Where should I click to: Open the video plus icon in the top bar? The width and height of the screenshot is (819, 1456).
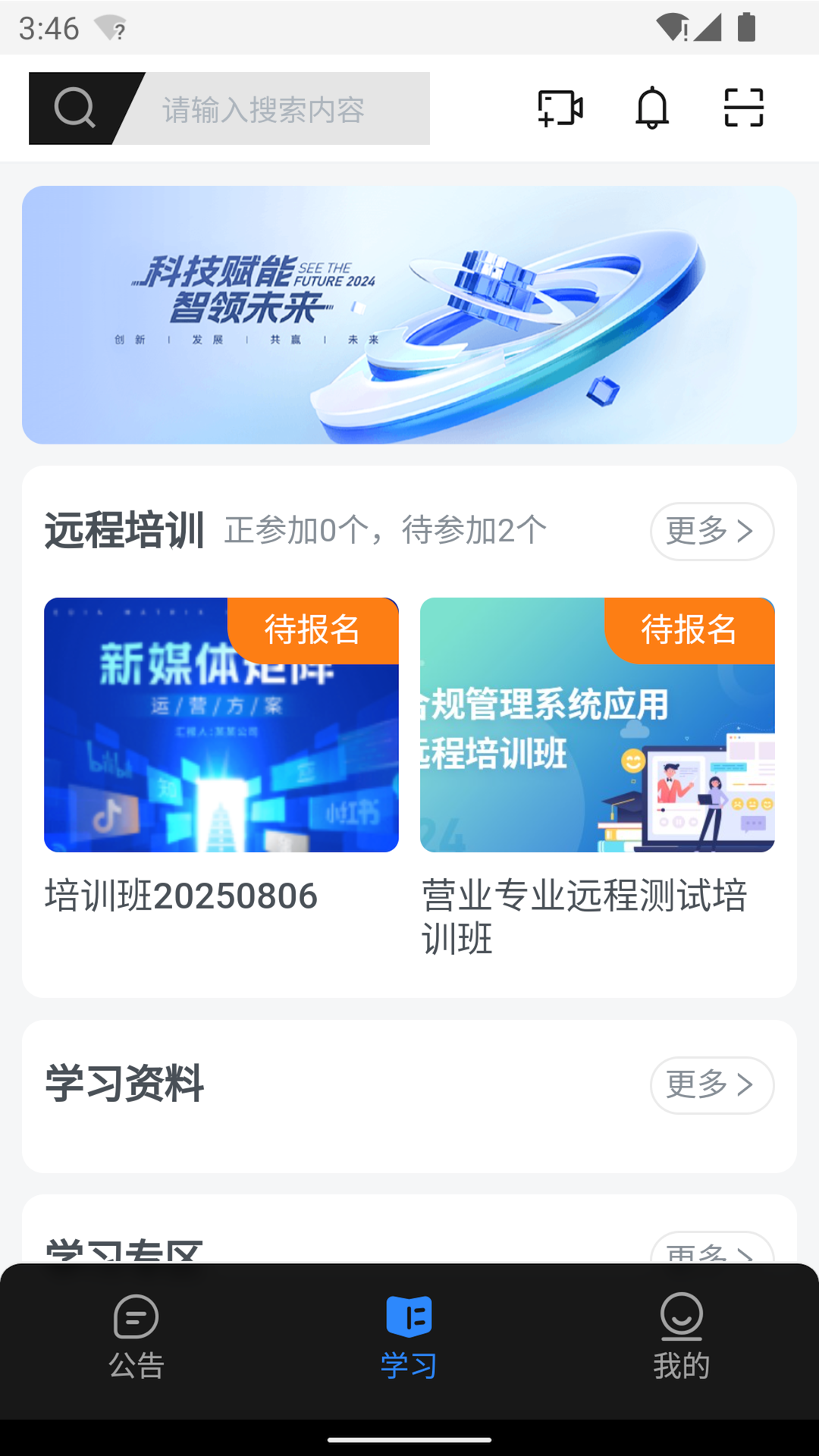(560, 108)
